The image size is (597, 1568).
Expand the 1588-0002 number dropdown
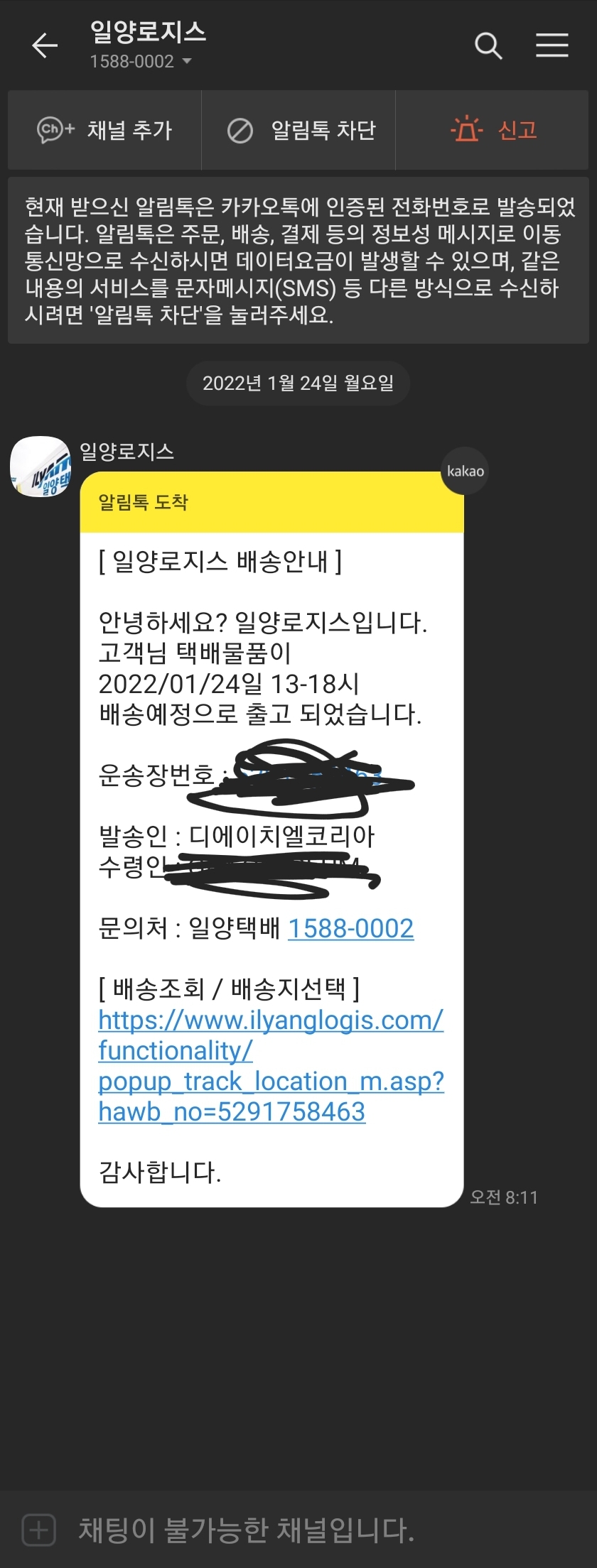(x=186, y=62)
